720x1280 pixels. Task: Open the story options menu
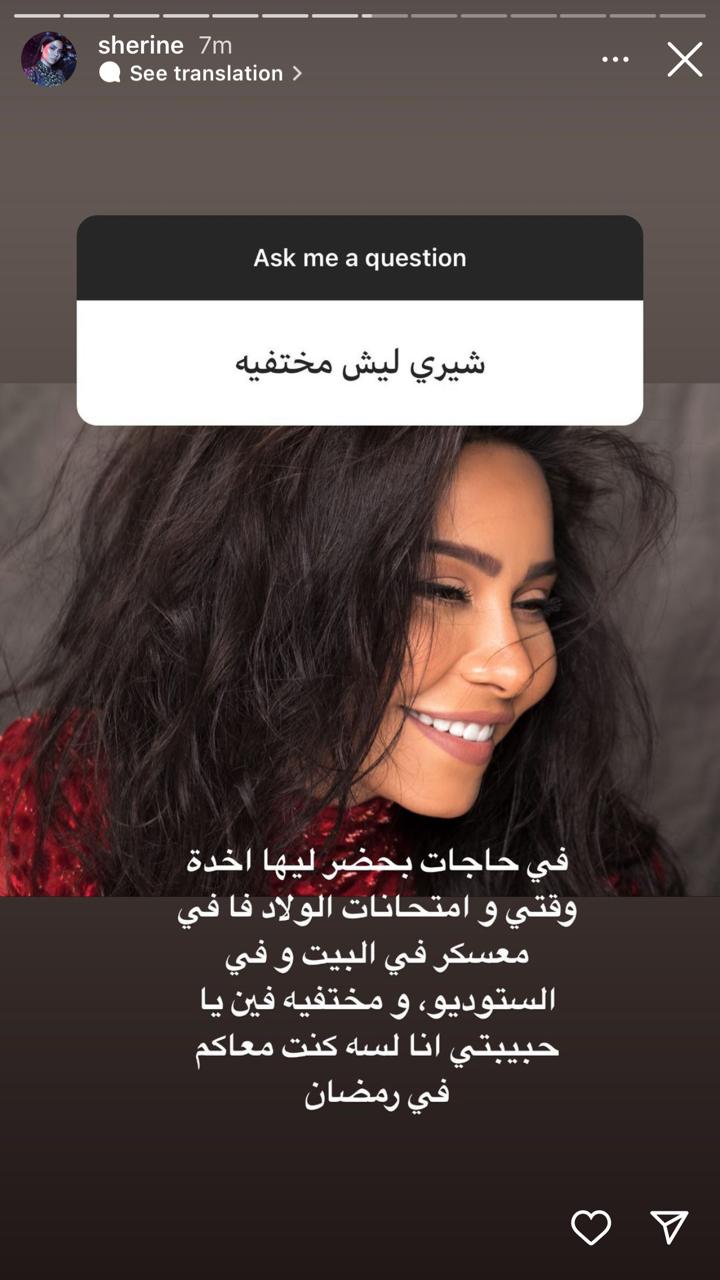(x=615, y=60)
